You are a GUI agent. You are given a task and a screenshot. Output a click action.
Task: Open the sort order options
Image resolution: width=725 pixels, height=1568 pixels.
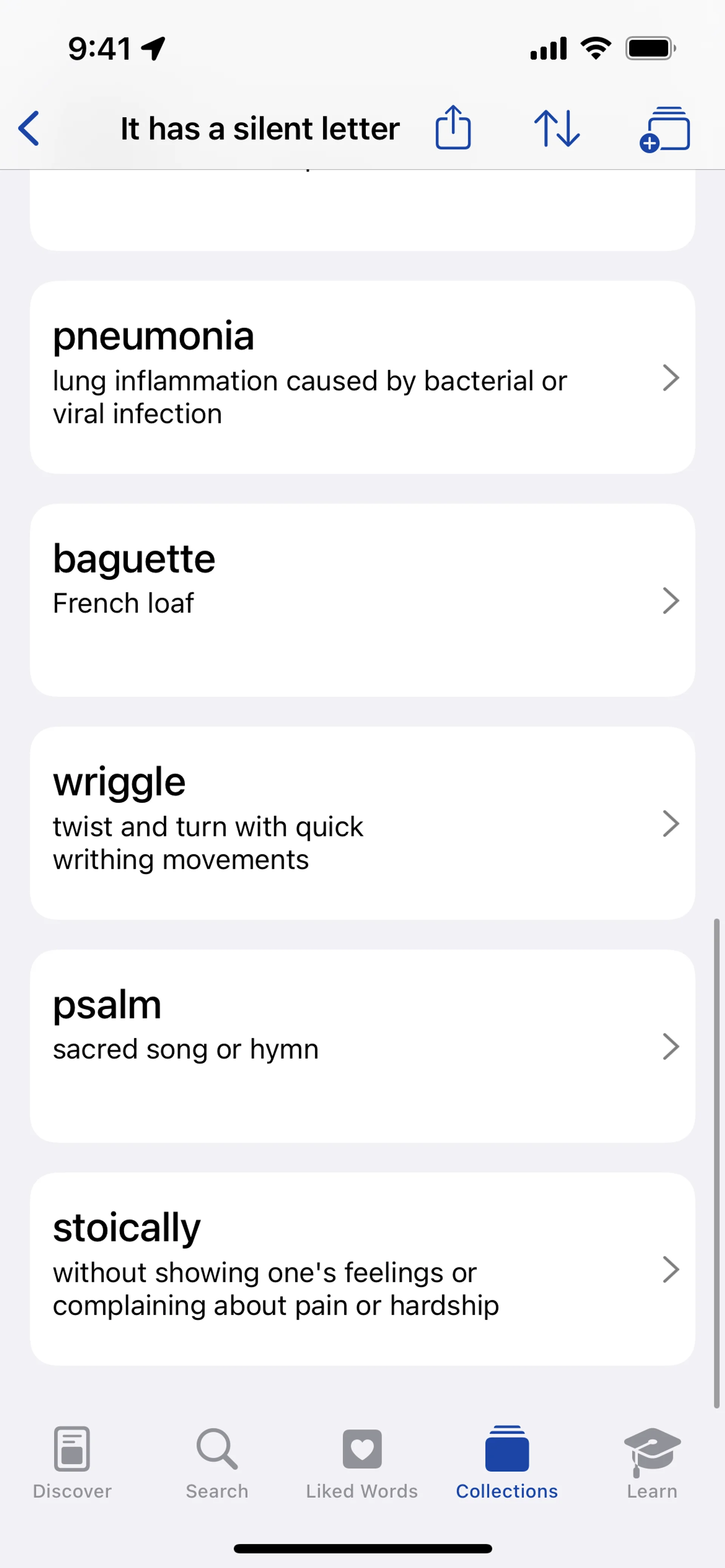tap(557, 128)
